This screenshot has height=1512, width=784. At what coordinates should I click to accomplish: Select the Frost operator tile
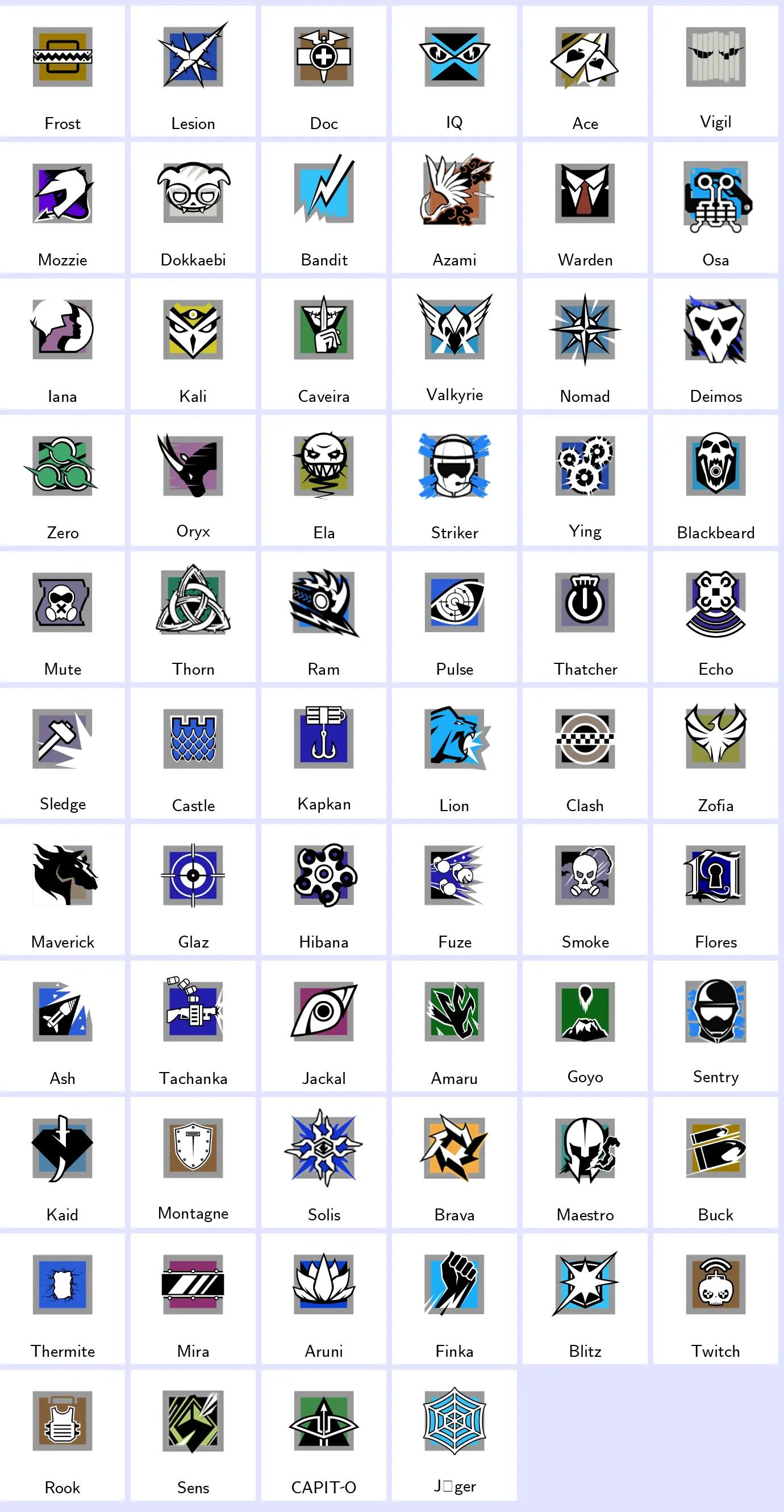tap(62, 72)
